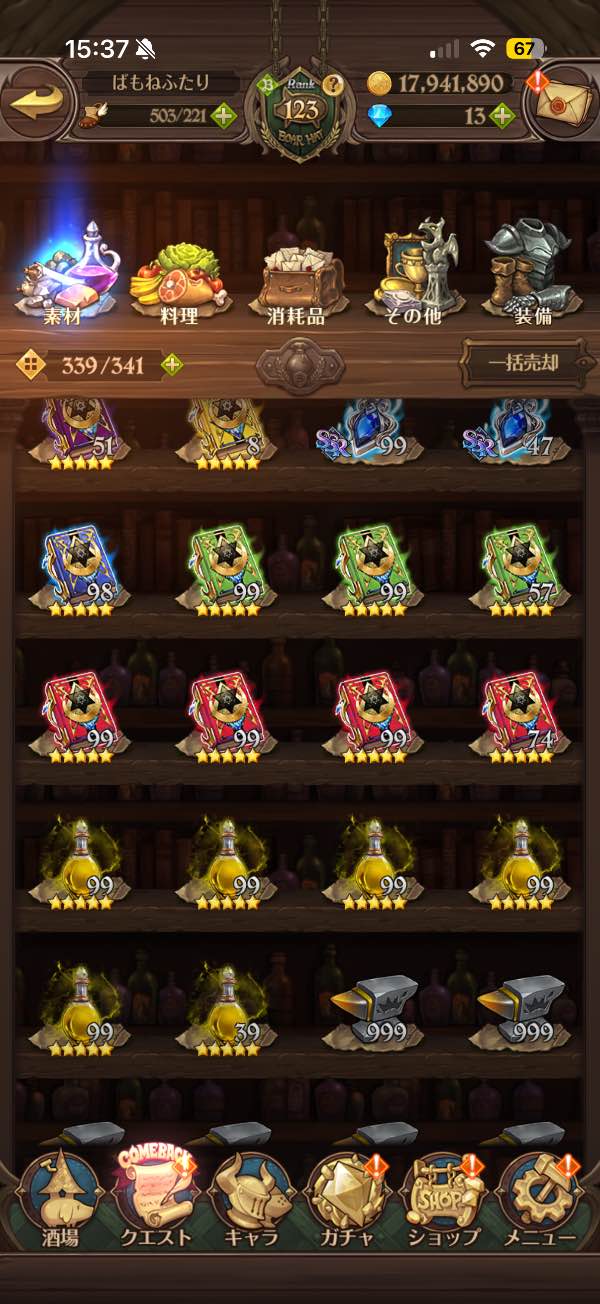600x1304 pixels.
Task: Add stamina with the plus beside 503/221
Action: coord(224,115)
